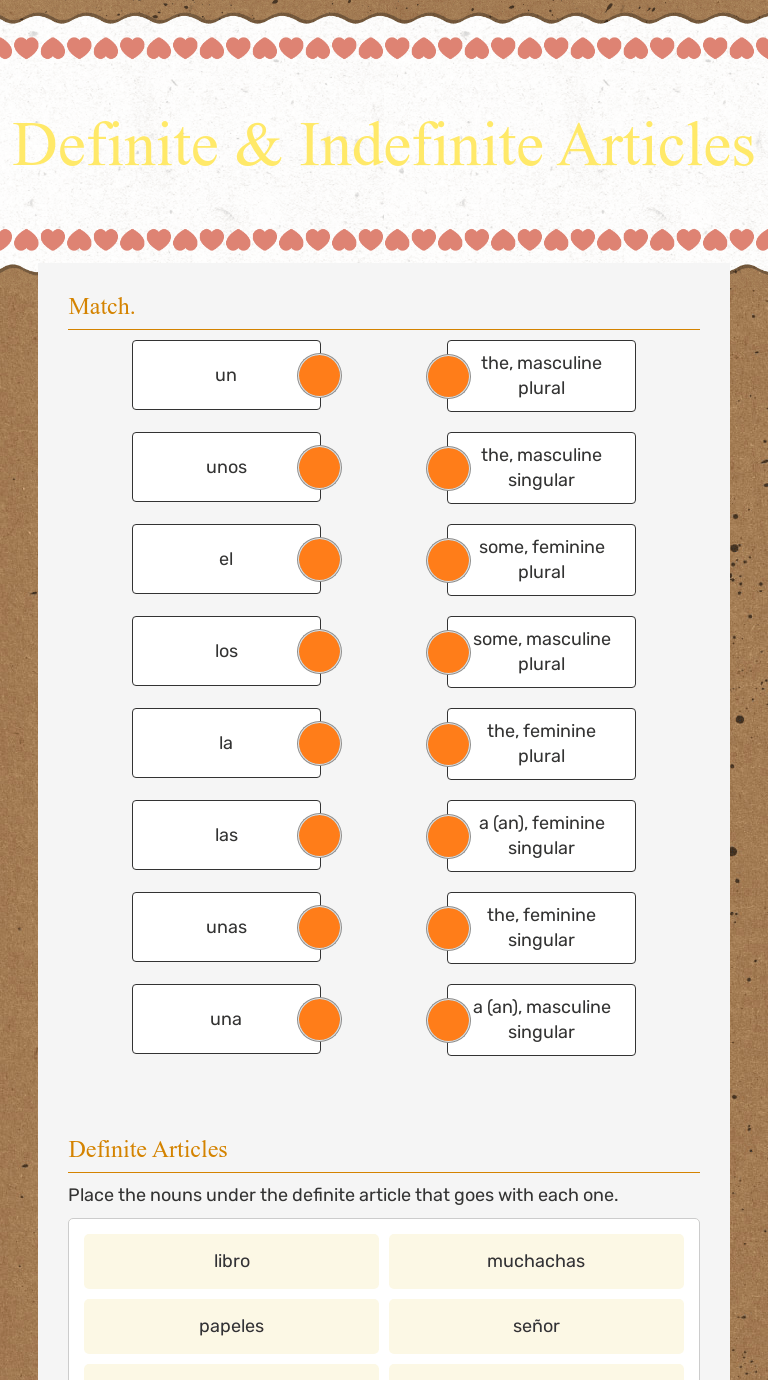Tap the connector next to 'unas'
The image size is (768, 1380).
click(320, 928)
